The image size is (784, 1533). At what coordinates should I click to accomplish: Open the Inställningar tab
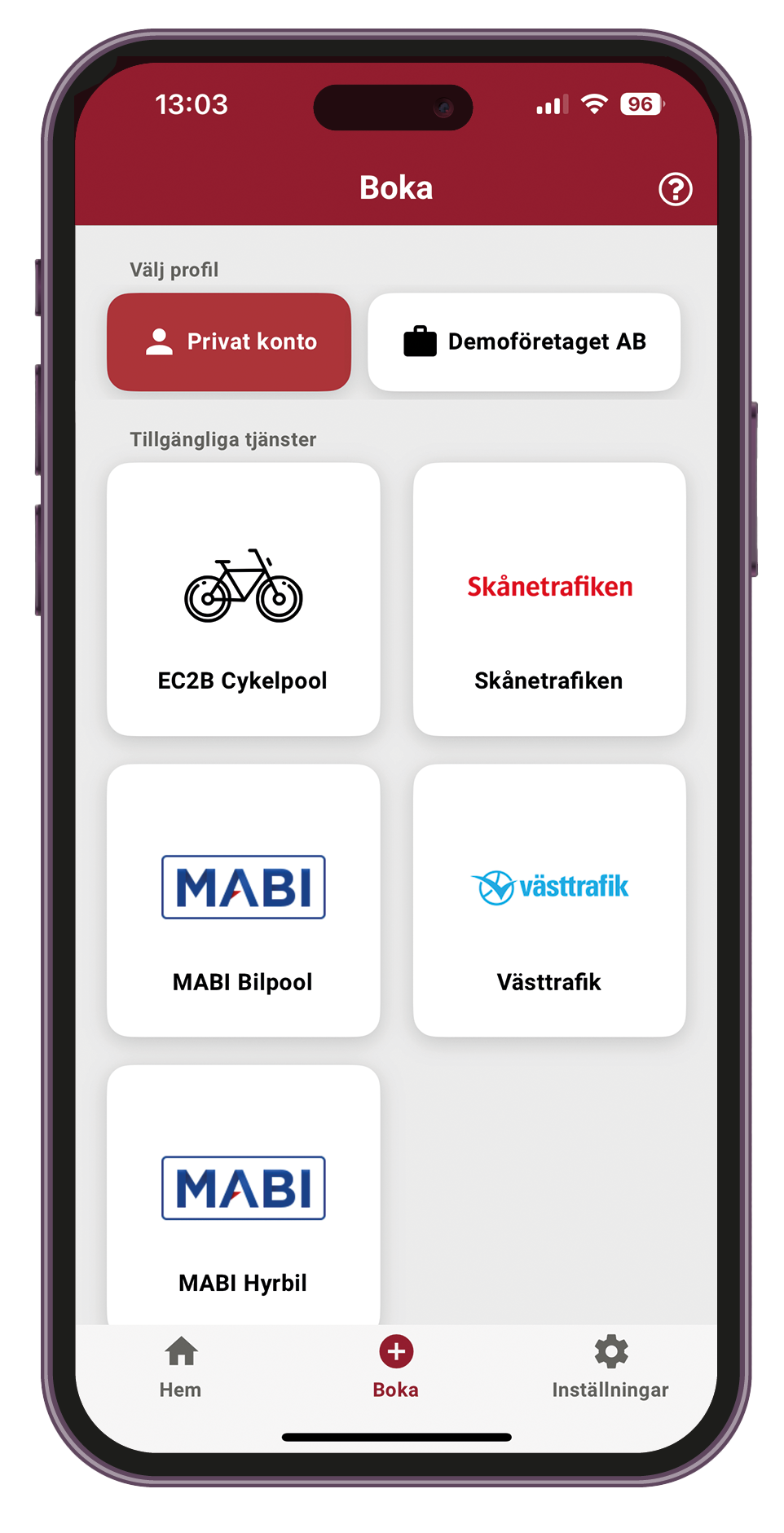(x=610, y=1368)
